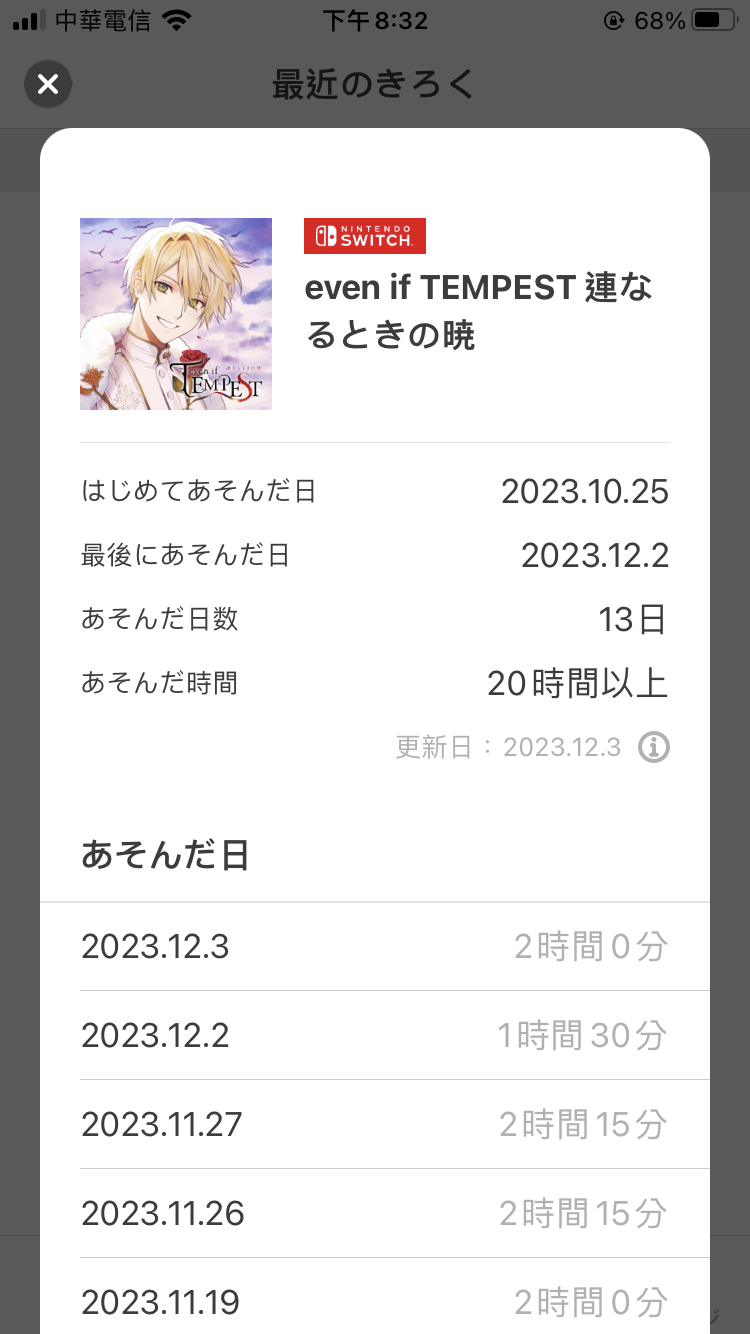Close the 最近のきろく screen
Screen dimensions: 750x1334
(x=48, y=84)
